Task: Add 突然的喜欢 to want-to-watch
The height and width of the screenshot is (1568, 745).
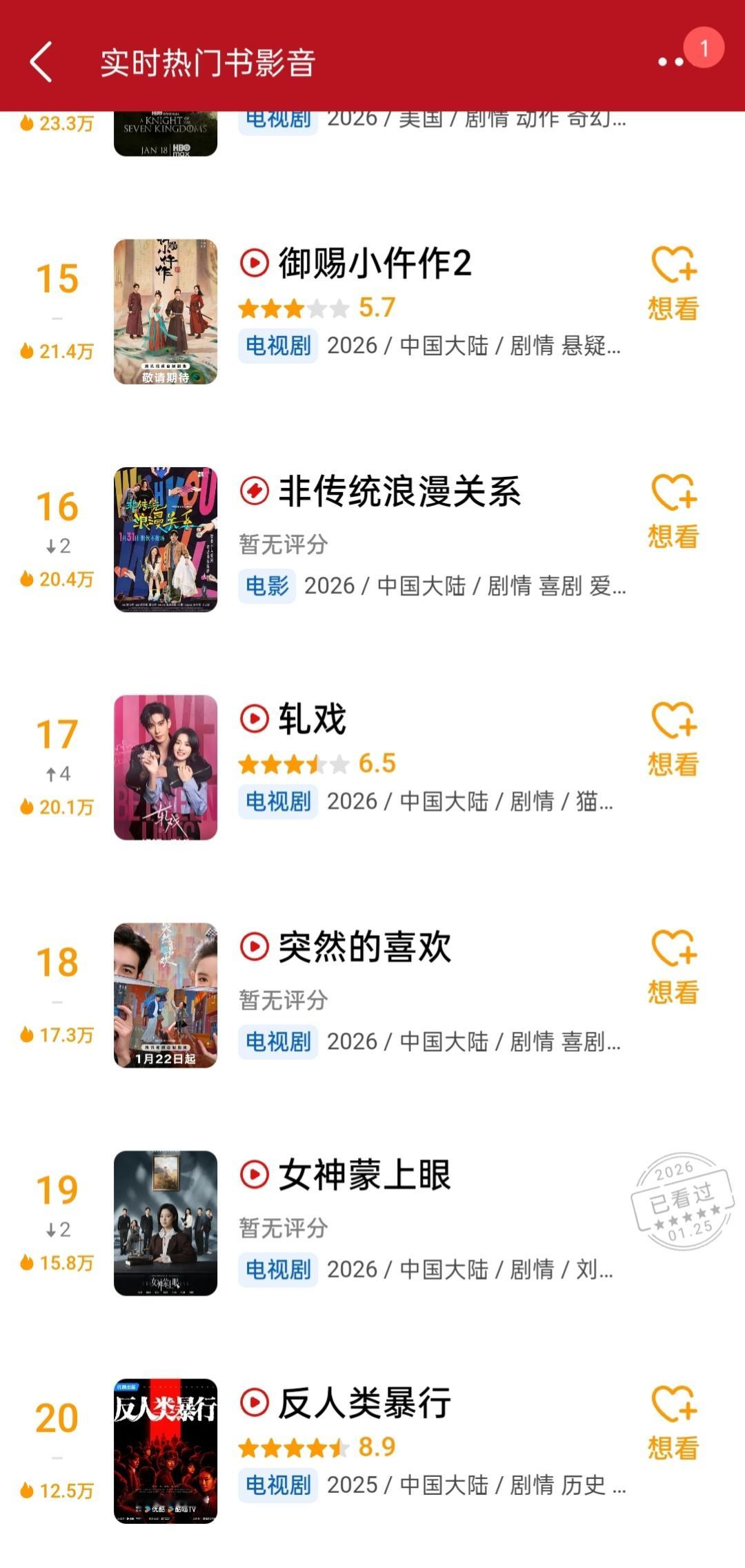Action: (673, 967)
